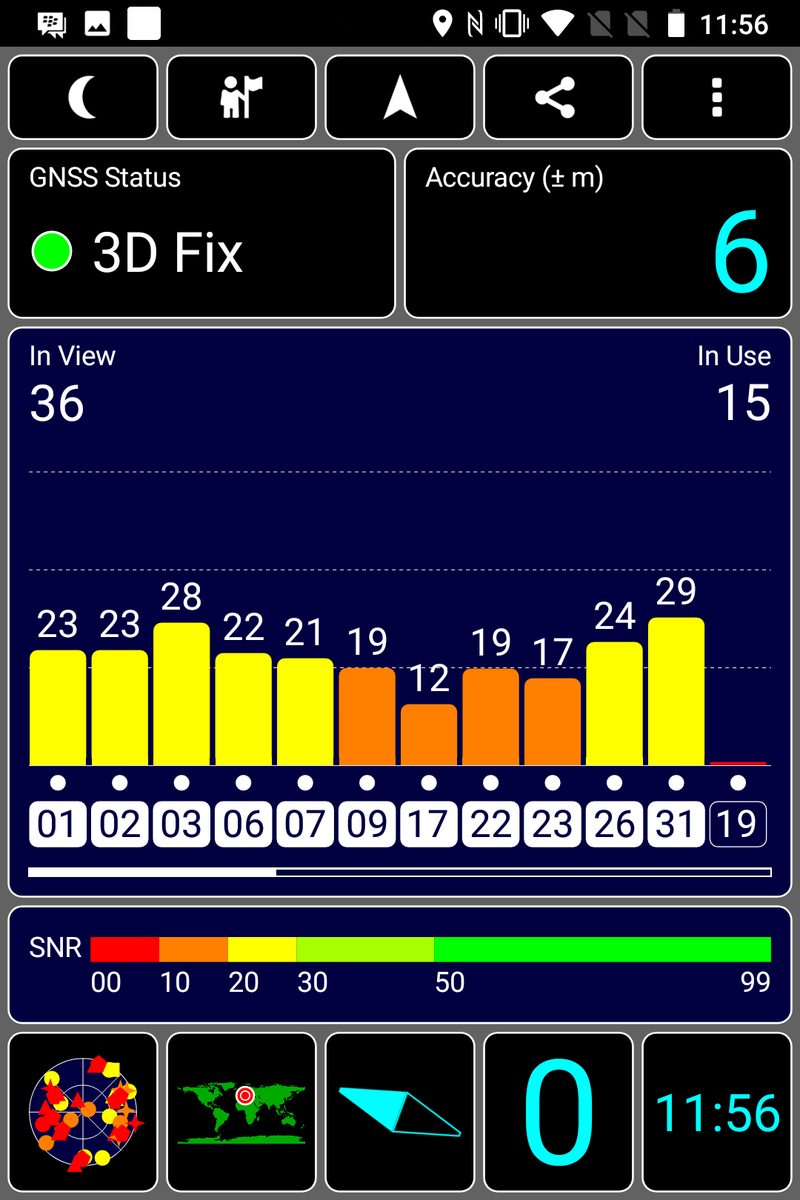Open the time tile showing 11:56
Viewport: 800px width, 1200px height.
716,1113
